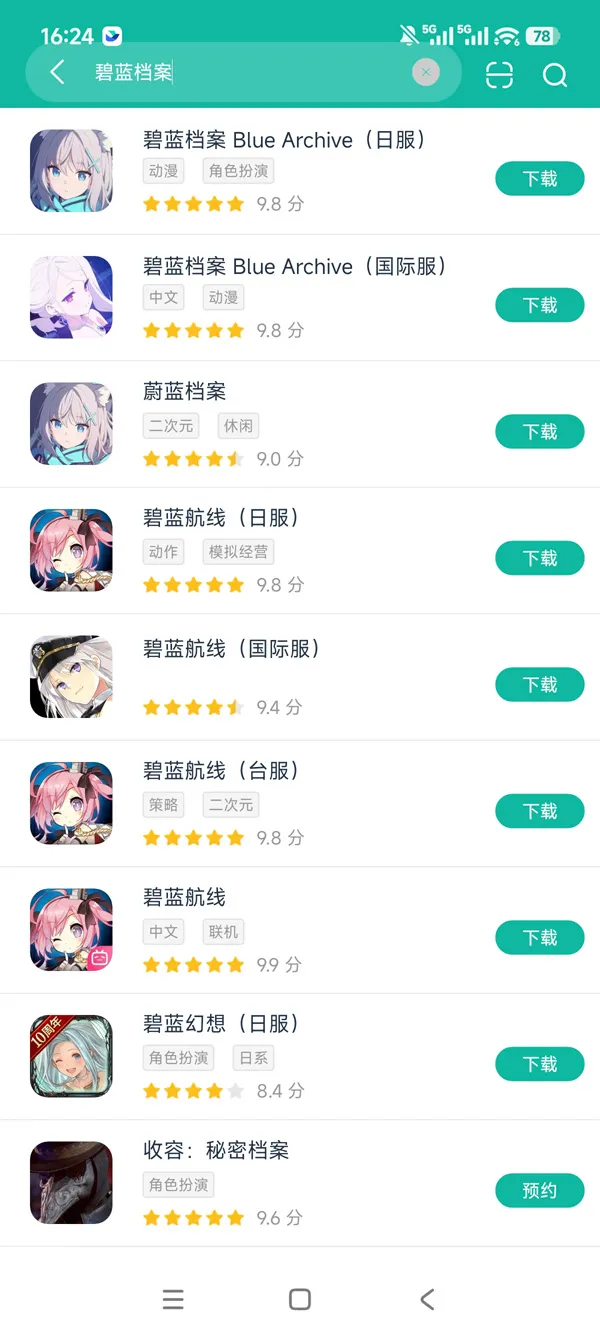The height and width of the screenshot is (1335, 600).
Task: Go back using the top-left arrow
Action: click(57, 72)
